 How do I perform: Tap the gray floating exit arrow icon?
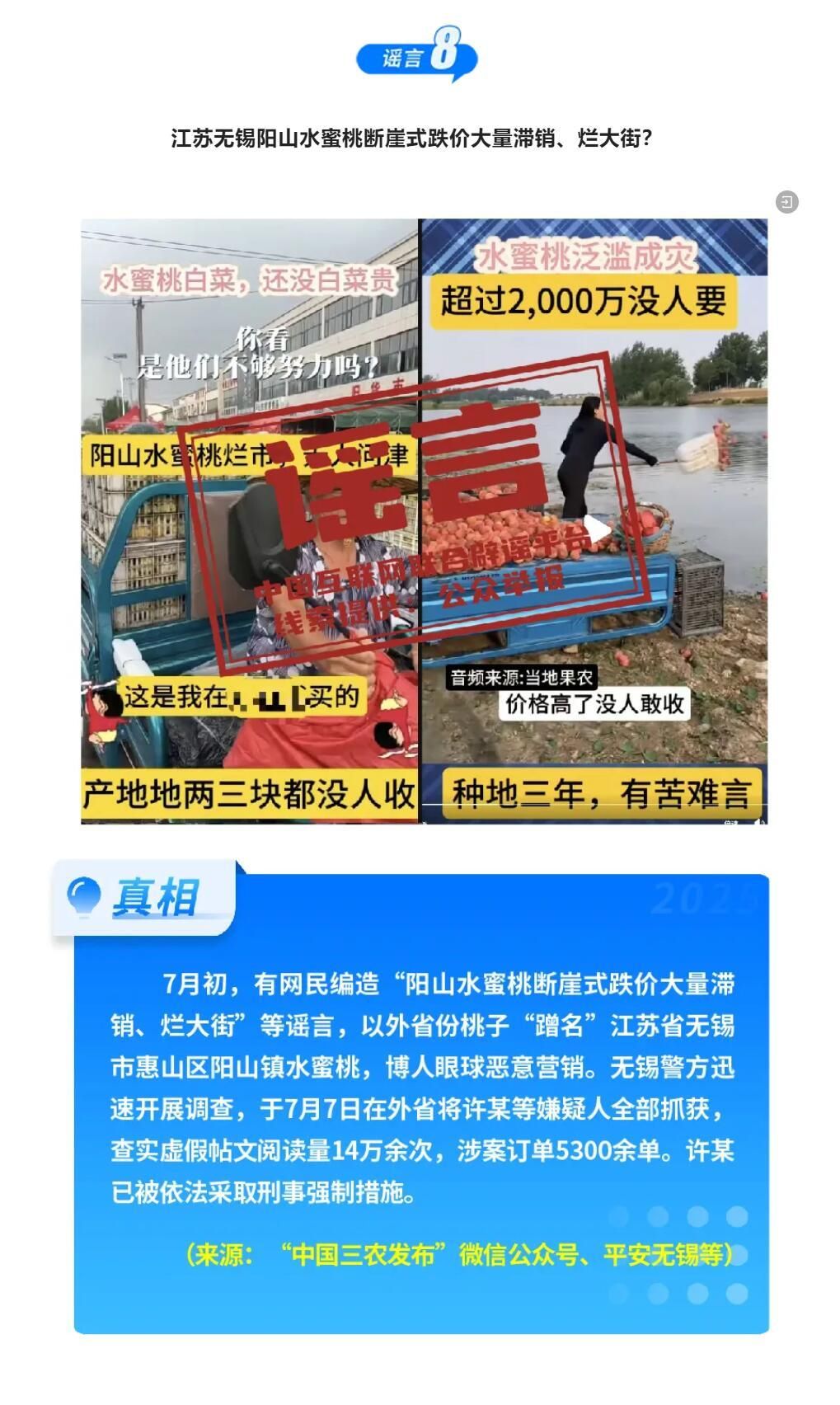click(787, 202)
